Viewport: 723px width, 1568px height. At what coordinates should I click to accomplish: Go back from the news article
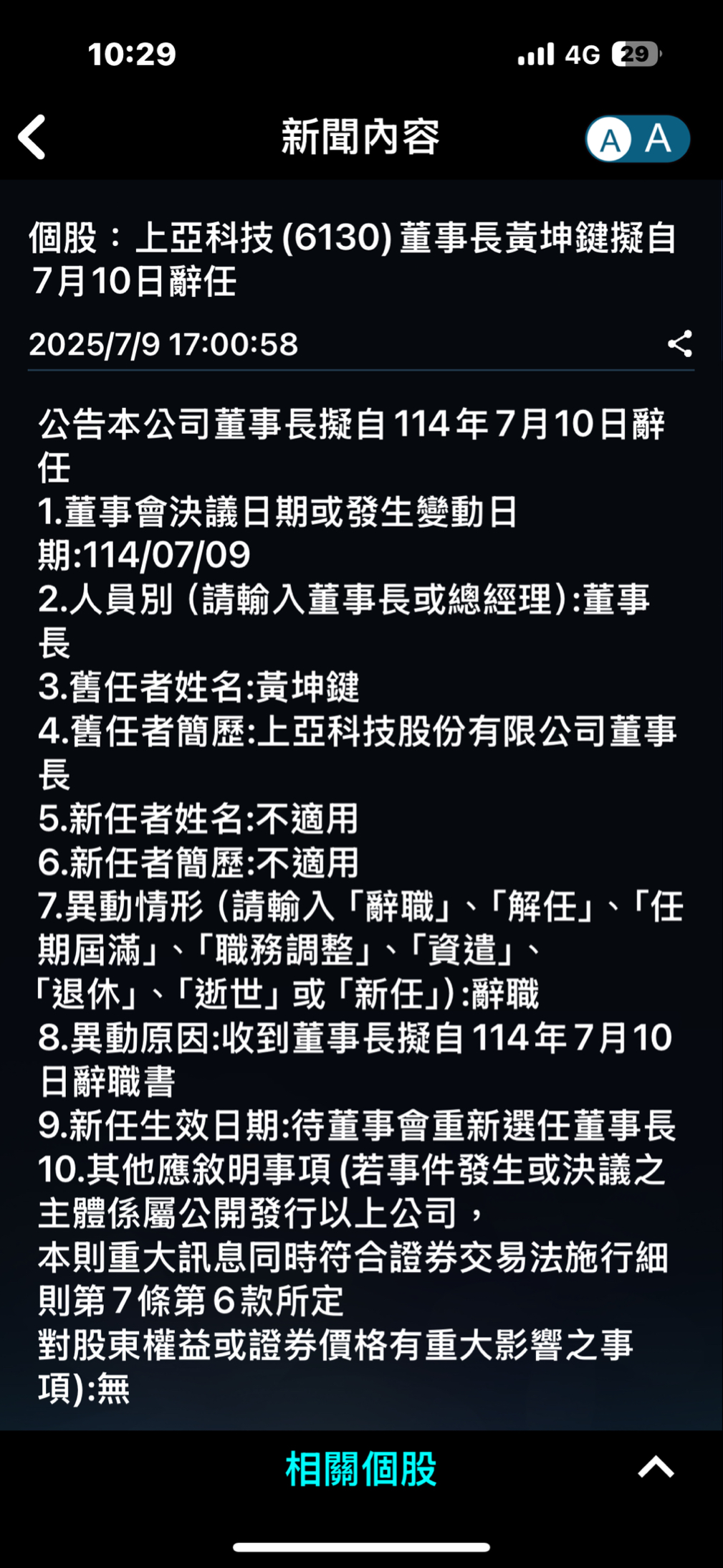32,137
